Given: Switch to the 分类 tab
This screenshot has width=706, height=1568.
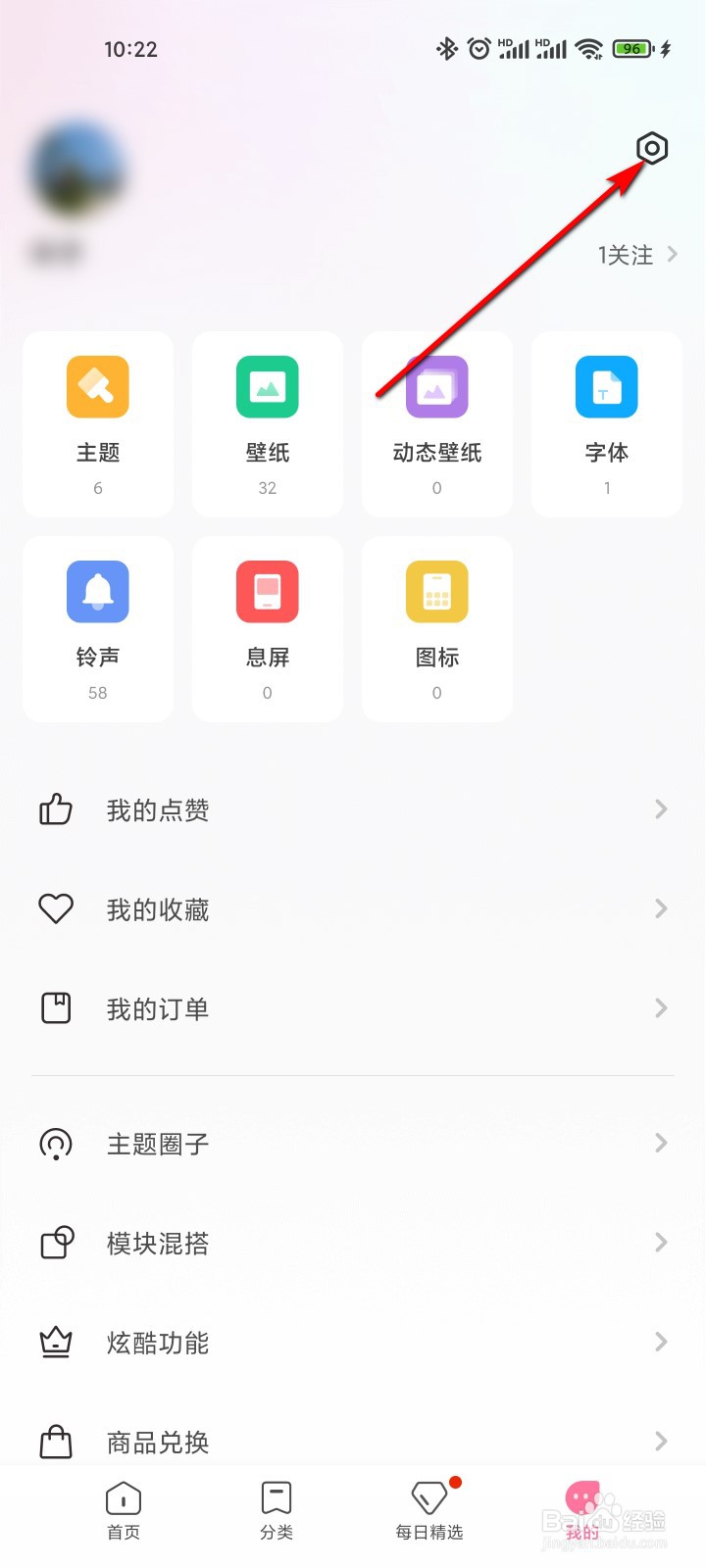Looking at the screenshot, I should (x=277, y=1511).
